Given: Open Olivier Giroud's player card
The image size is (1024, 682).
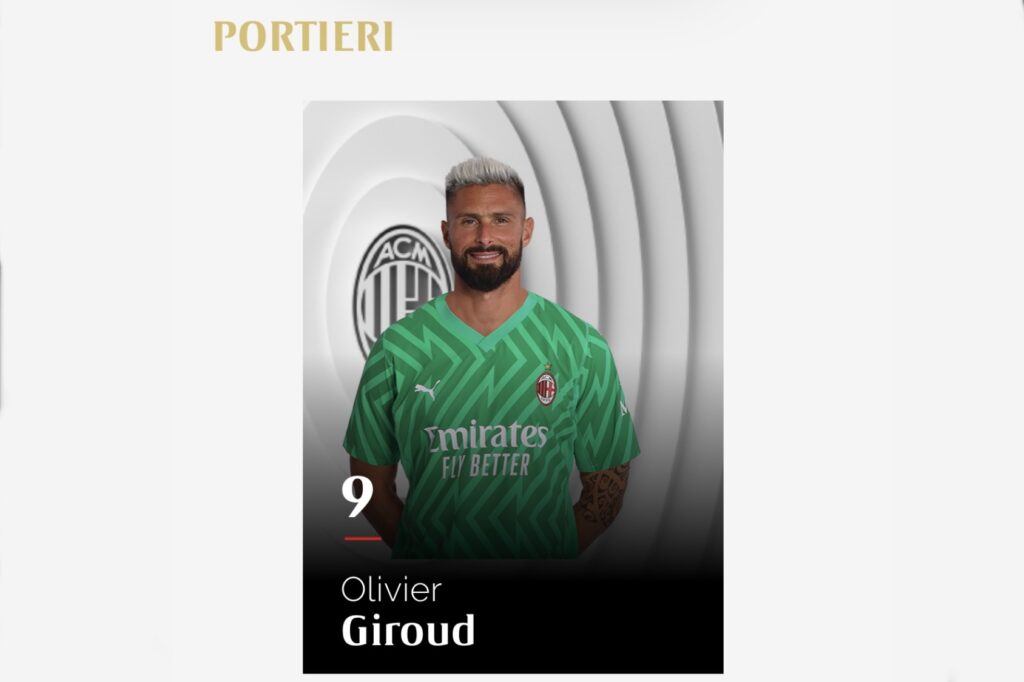Looking at the screenshot, I should coord(512,387).
